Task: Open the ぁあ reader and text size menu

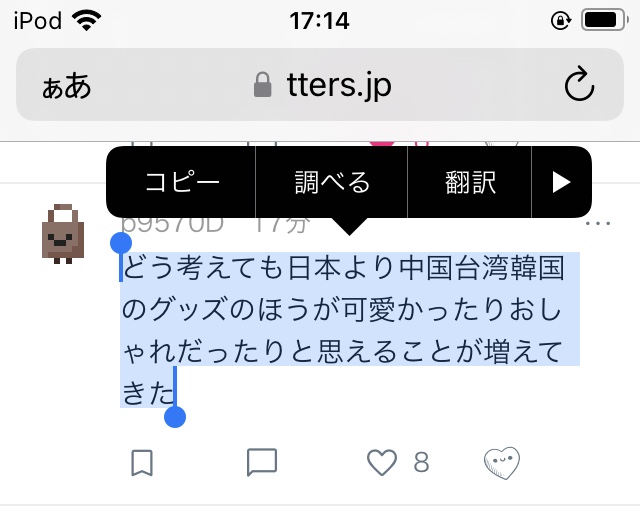Action: (x=67, y=86)
